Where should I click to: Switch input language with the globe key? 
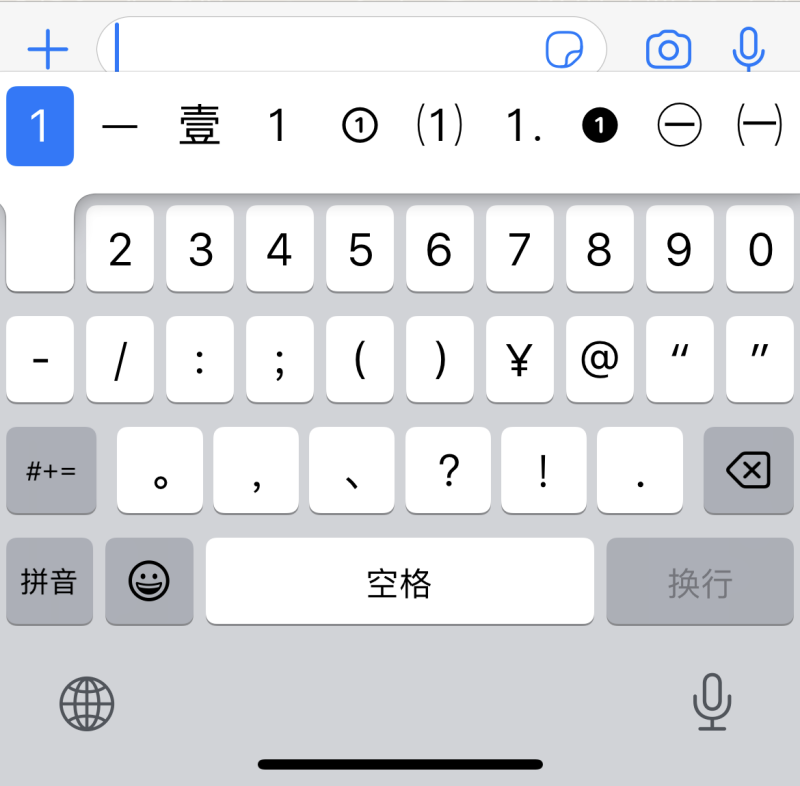[87, 704]
